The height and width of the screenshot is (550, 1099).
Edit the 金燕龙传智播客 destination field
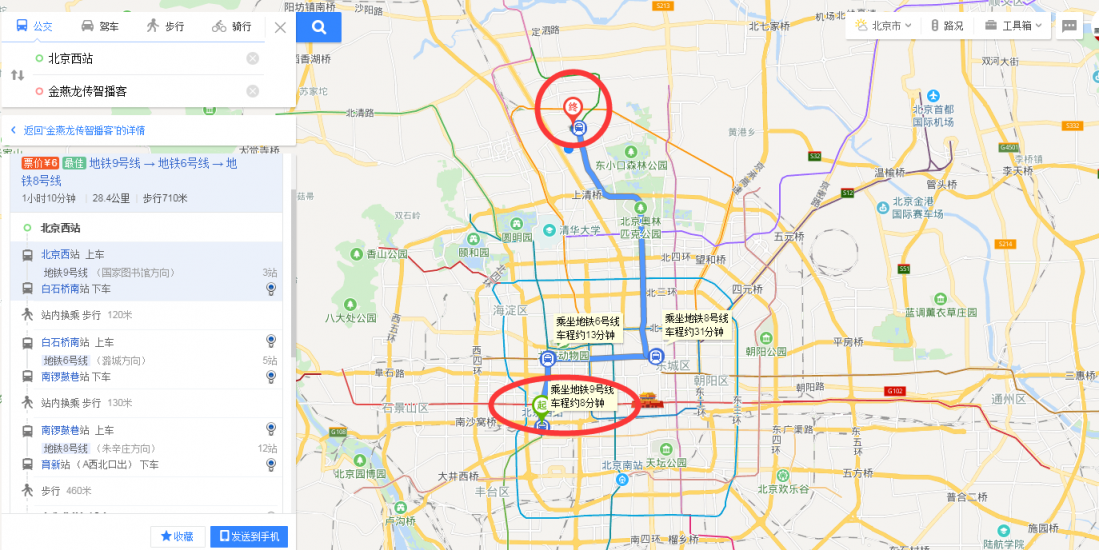tap(140, 91)
